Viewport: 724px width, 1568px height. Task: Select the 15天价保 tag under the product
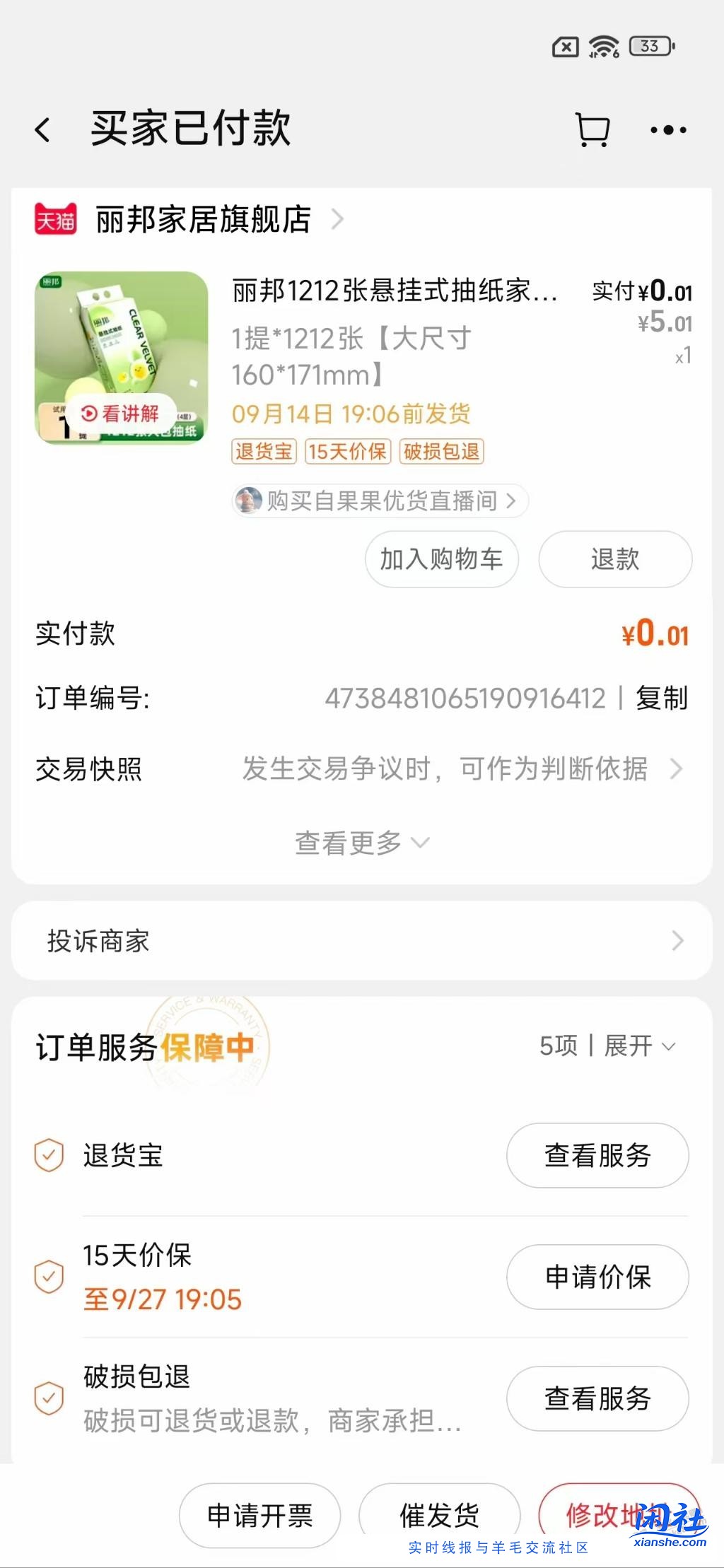pos(347,452)
